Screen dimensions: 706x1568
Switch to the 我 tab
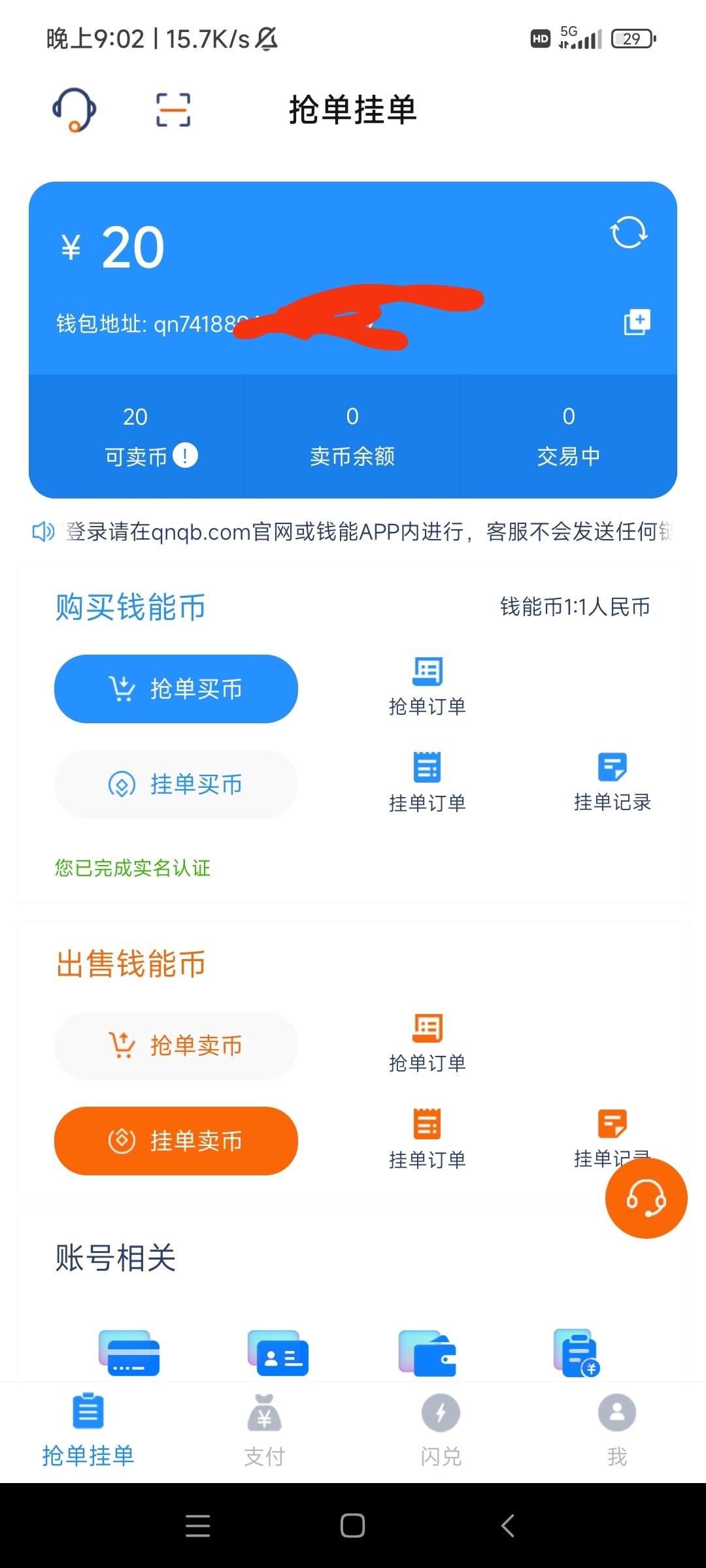point(617,1429)
